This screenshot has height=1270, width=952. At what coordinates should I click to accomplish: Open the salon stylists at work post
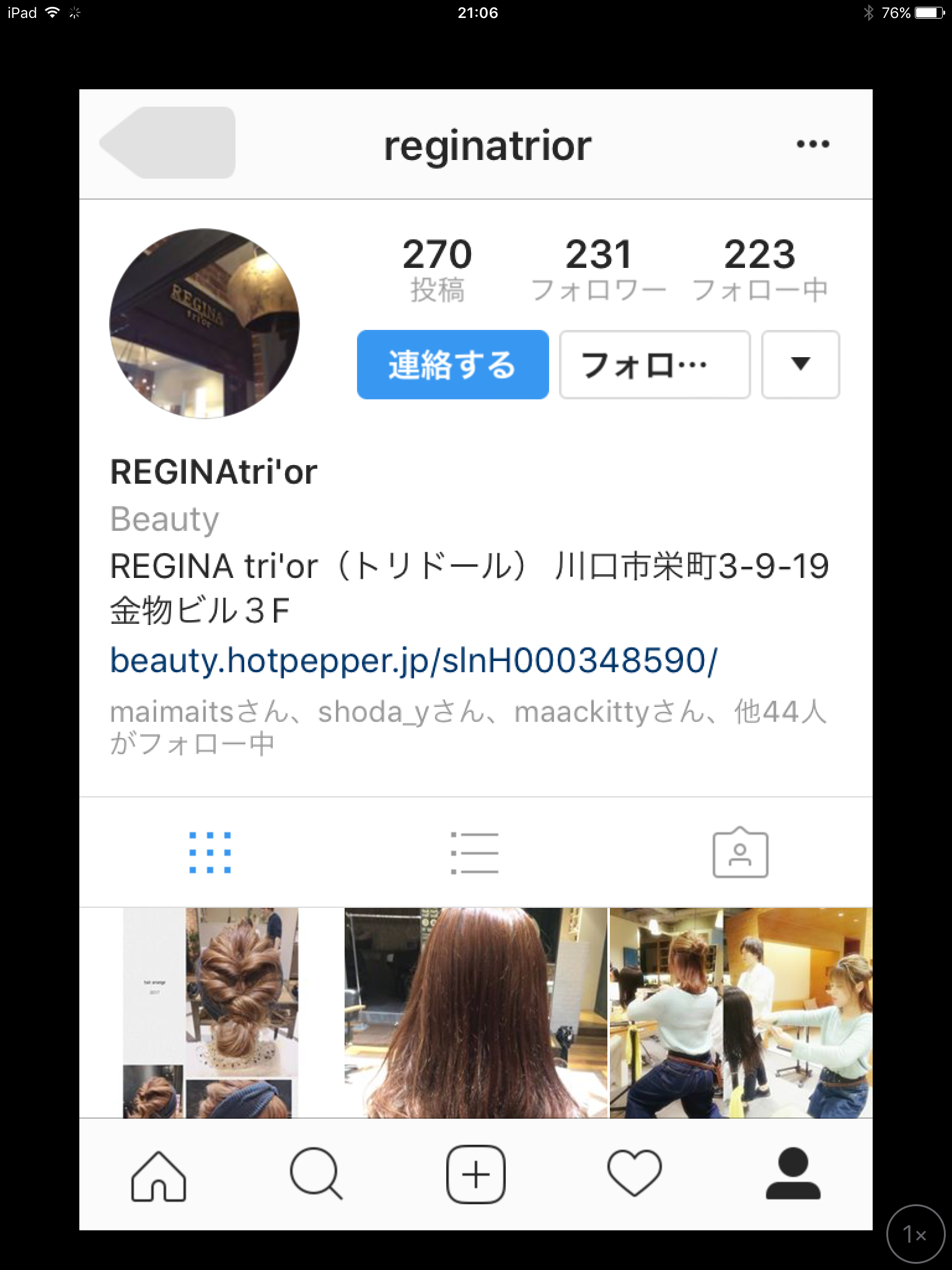coord(741,1012)
